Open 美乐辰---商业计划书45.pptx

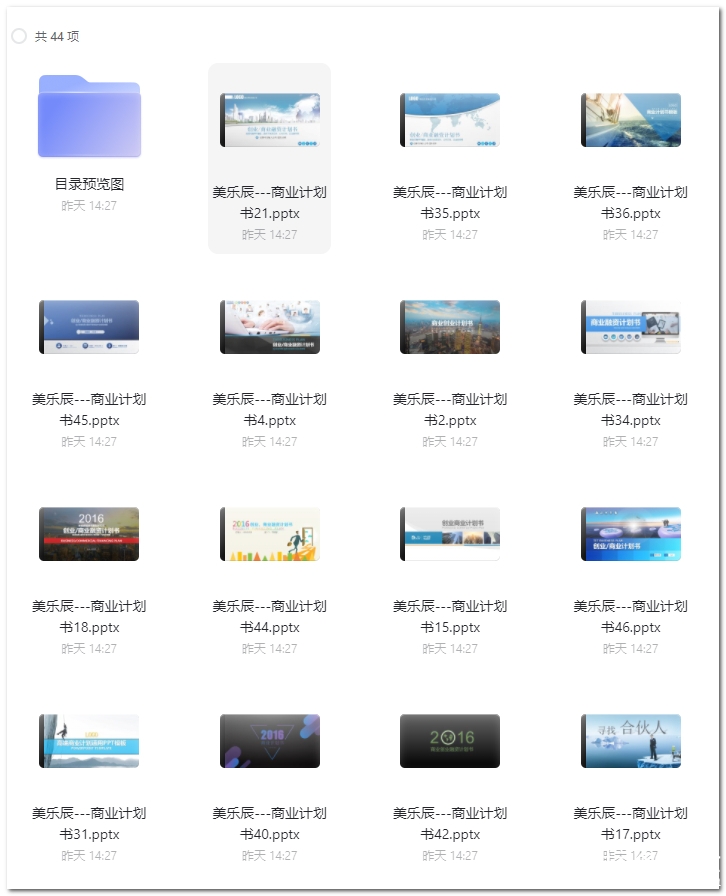pos(89,327)
